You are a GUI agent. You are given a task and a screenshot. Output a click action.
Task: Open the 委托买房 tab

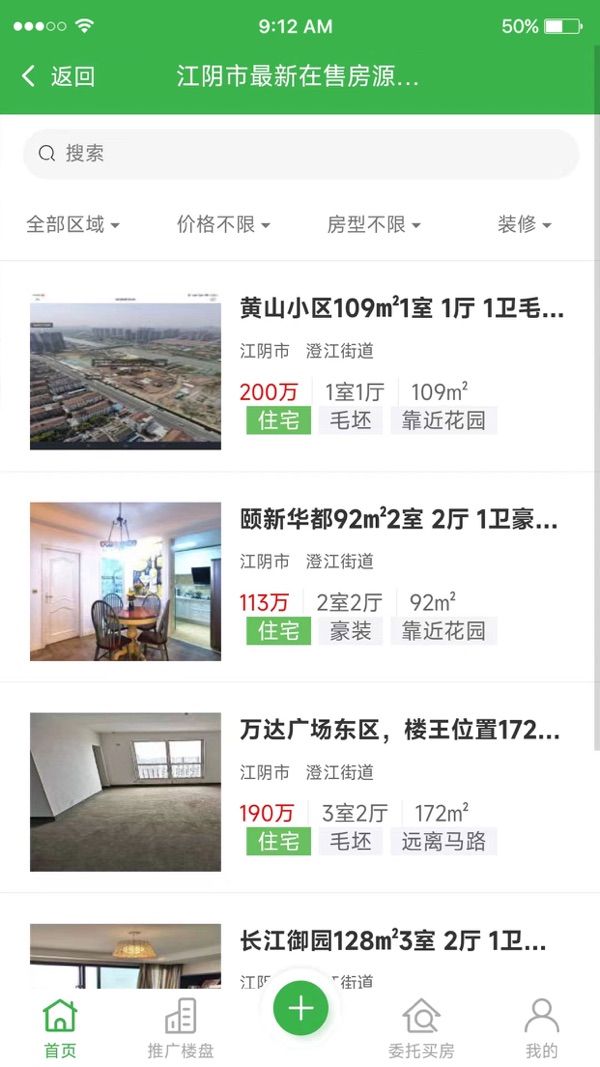click(421, 1029)
